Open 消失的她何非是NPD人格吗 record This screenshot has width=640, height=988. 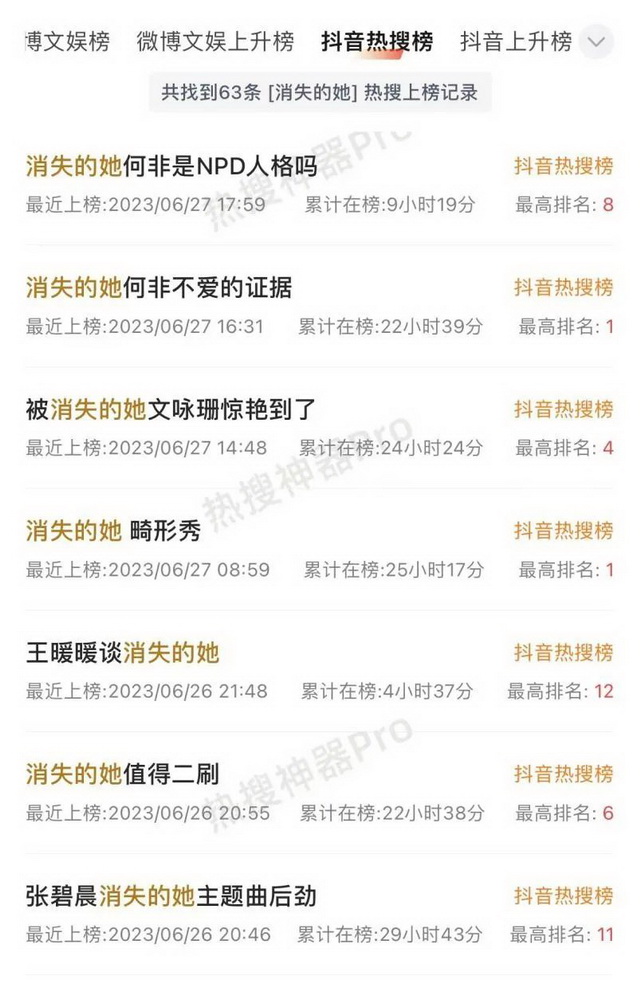coord(171,166)
